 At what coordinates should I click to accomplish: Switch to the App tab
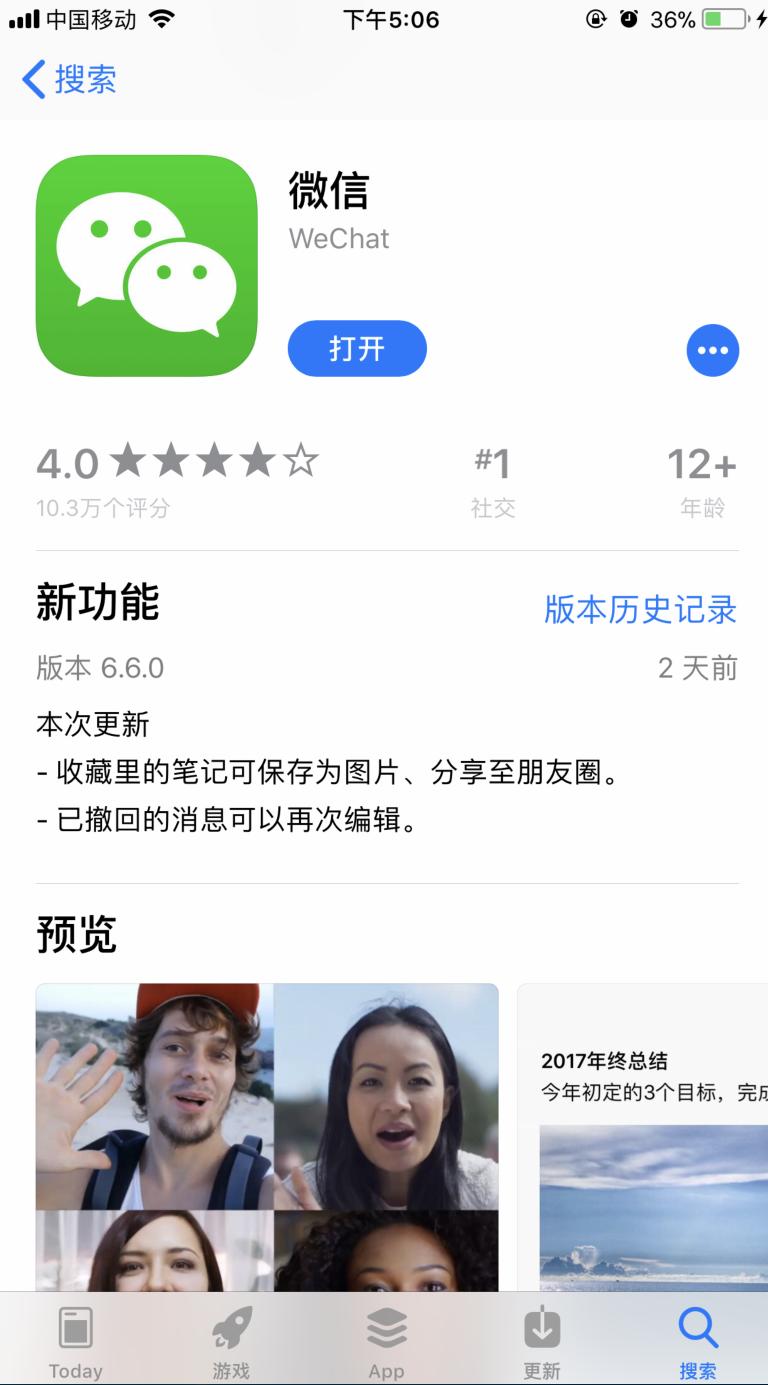(x=386, y=1341)
